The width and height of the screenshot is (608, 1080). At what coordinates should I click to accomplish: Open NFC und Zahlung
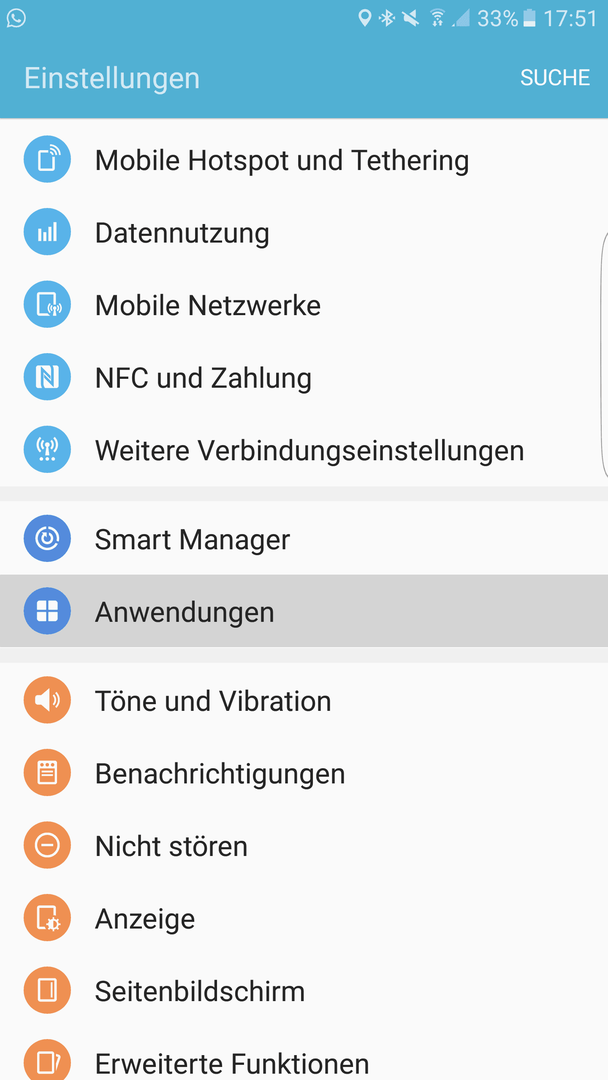[x=304, y=377]
